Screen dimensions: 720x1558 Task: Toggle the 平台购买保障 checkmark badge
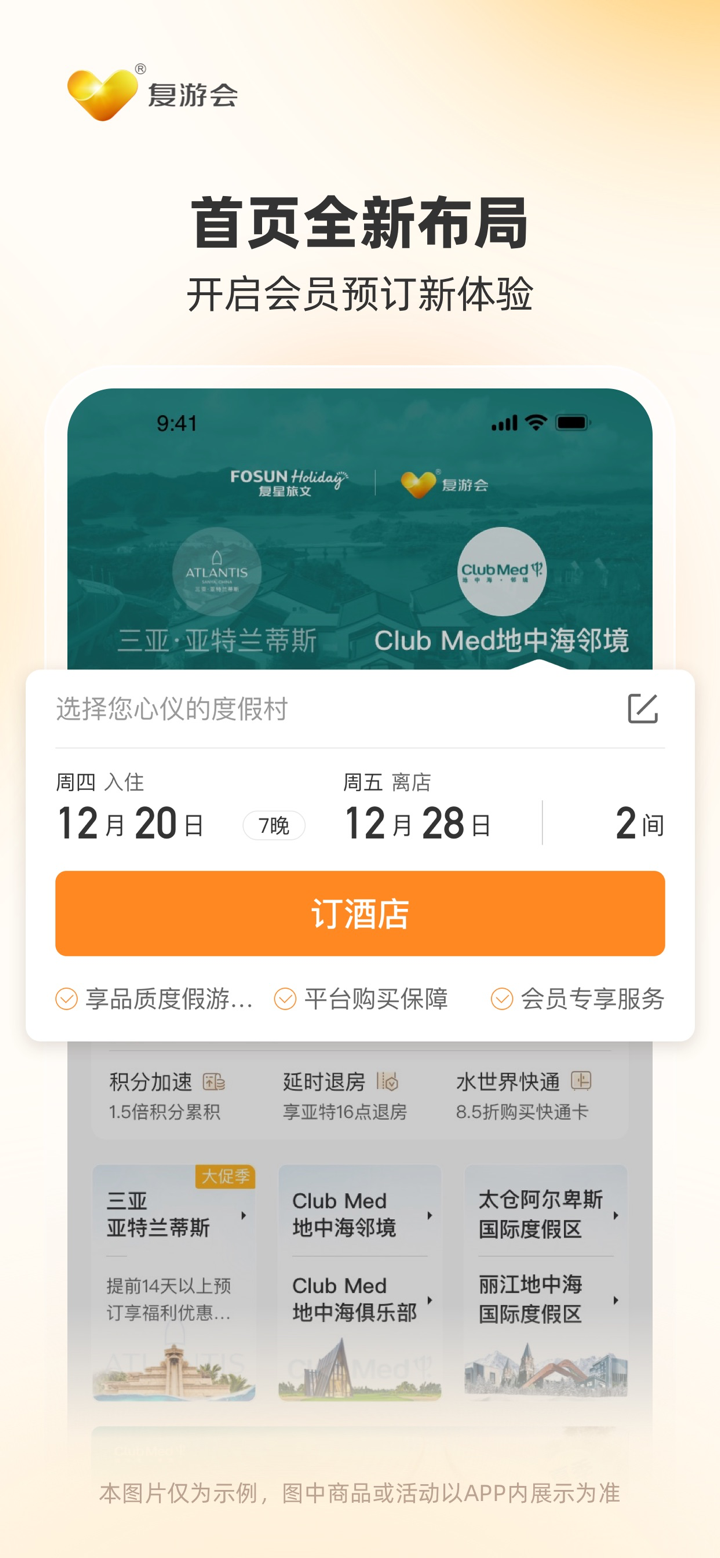(x=286, y=998)
